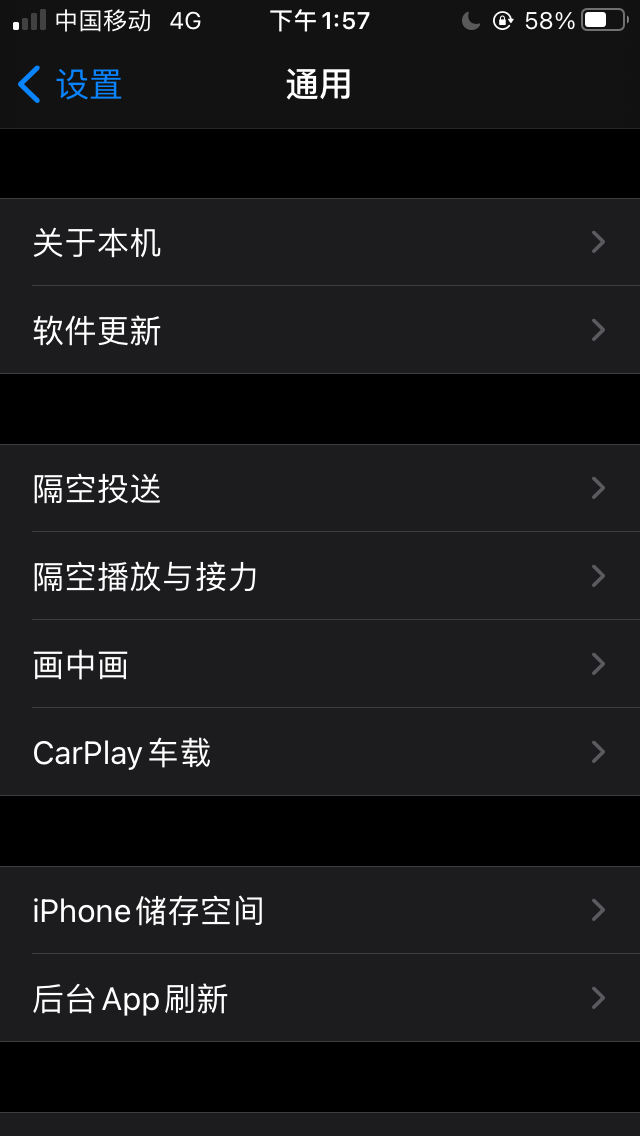Open CarPlay车载
This screenshot has height=1136, width=640.
[320, 753]
